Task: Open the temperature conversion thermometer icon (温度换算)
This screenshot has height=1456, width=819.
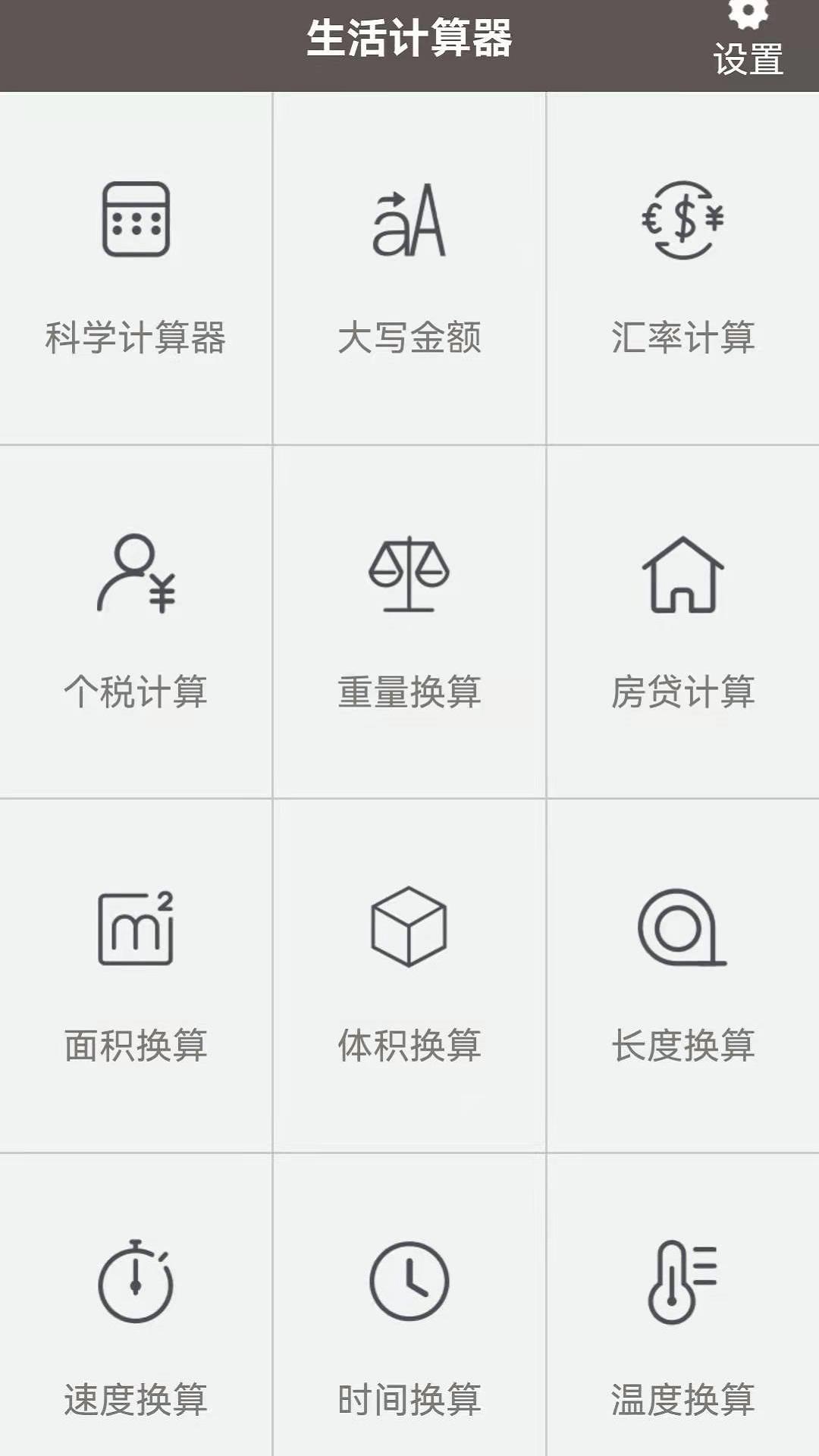Action: [x=682, y=1283]
